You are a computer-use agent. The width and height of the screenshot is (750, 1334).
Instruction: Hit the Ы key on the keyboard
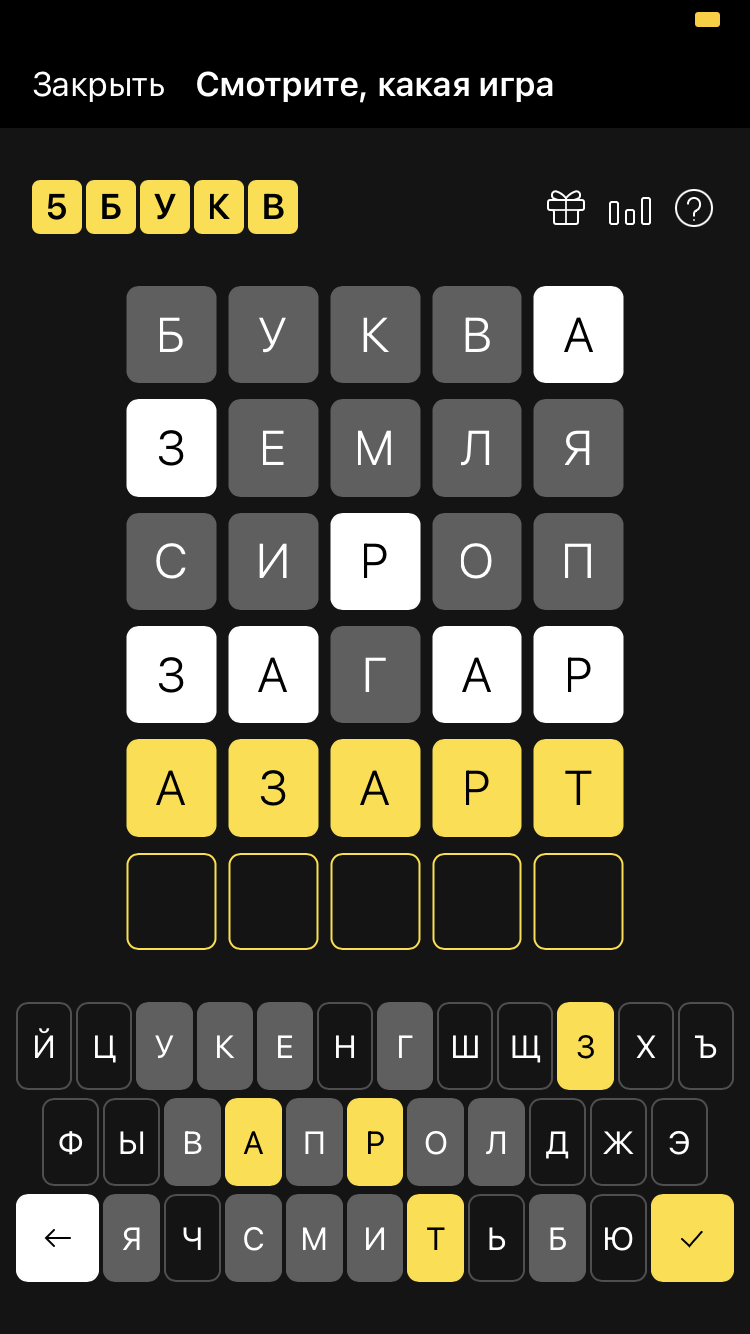click(131, 1142)
